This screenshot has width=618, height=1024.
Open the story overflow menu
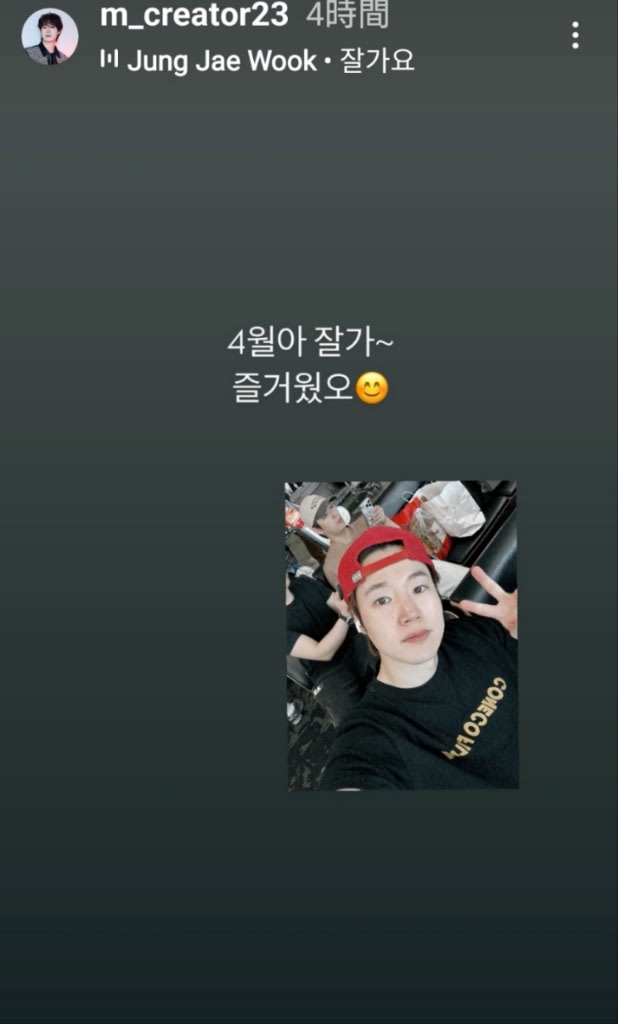575,37
